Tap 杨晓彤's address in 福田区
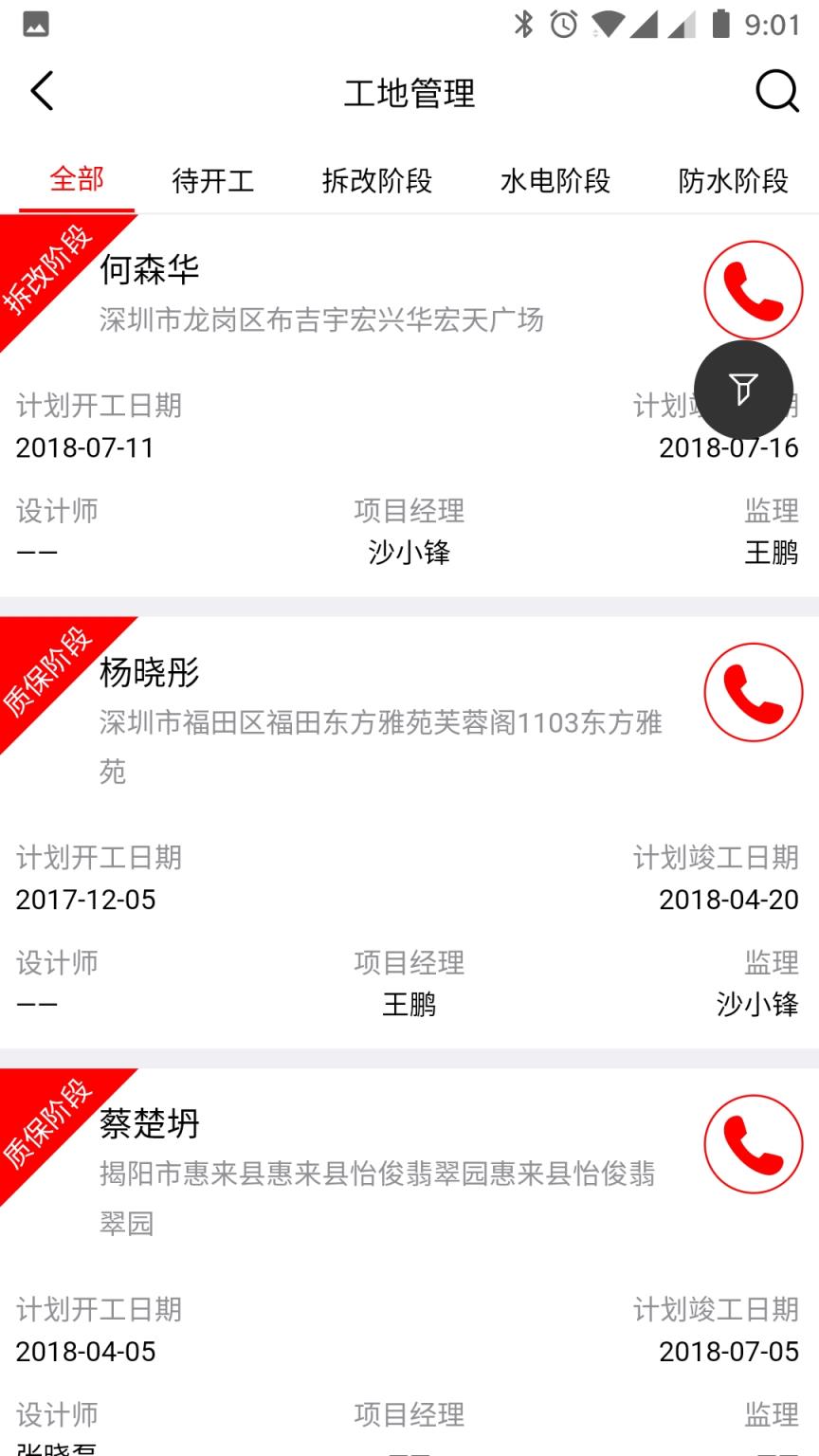The image size is (819, 1456). (379, 725)
